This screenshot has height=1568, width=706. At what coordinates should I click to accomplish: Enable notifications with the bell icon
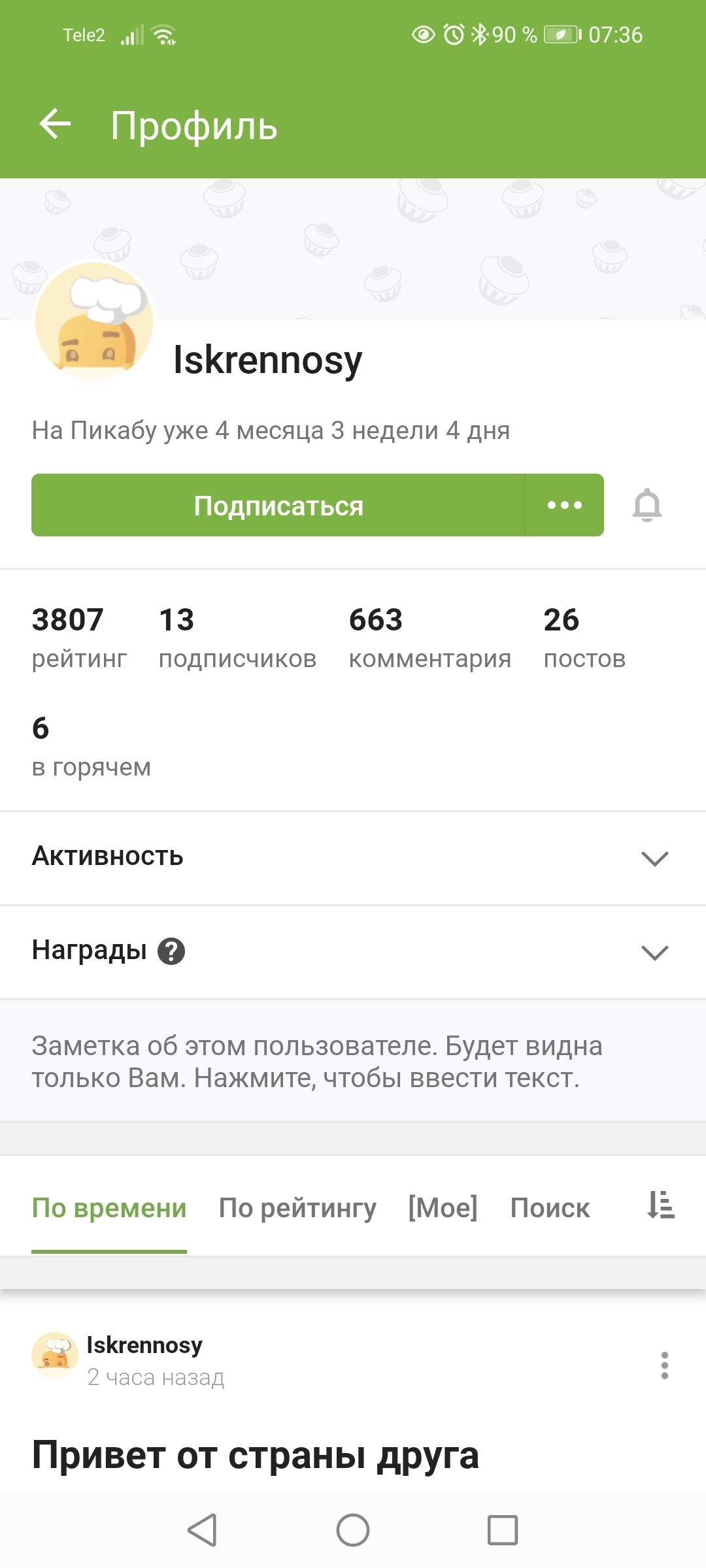tap(647, 505)
